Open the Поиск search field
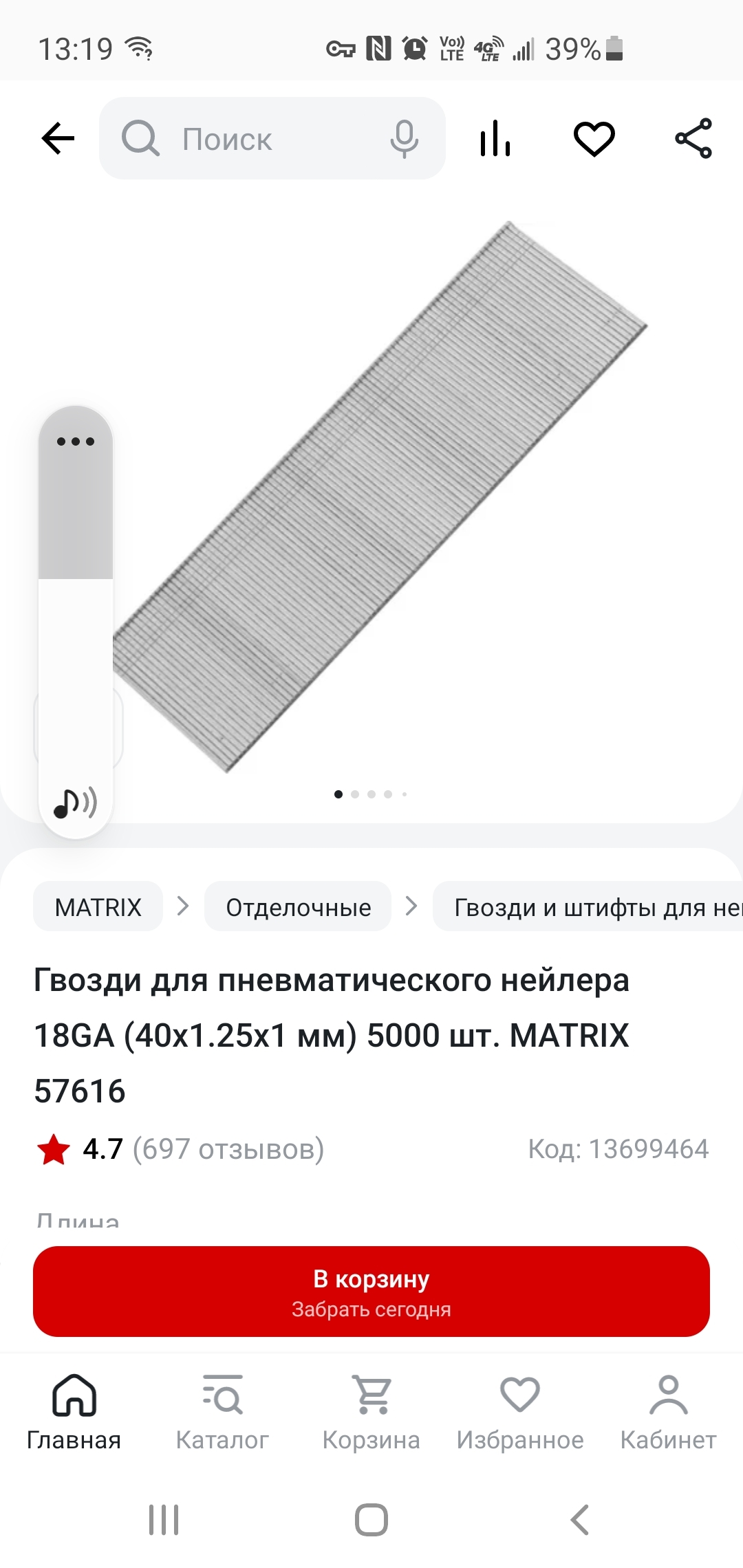Viewport: 743px width, 1568px height. [272, 138]
